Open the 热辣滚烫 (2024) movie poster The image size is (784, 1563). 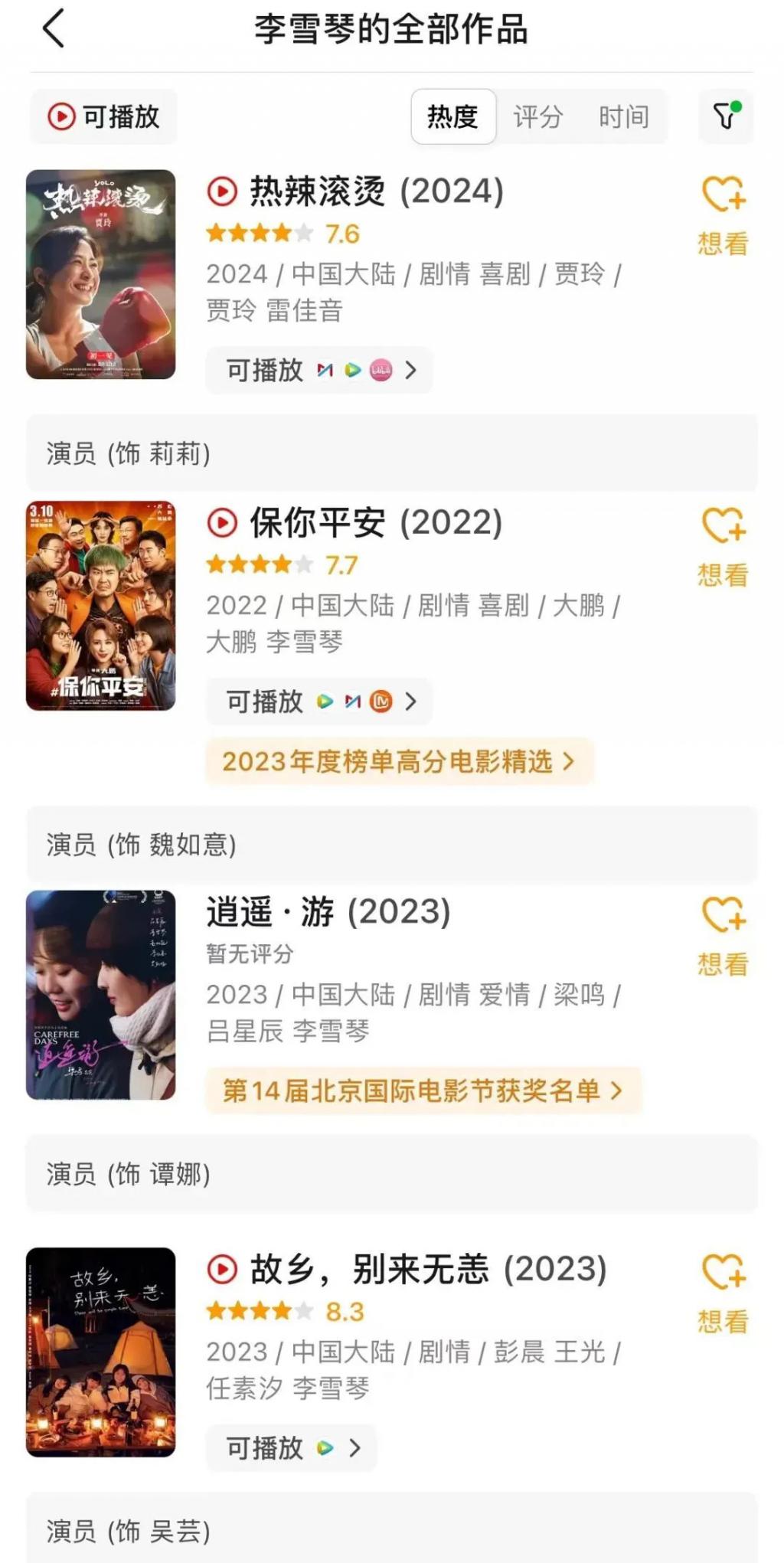[101, 274]
